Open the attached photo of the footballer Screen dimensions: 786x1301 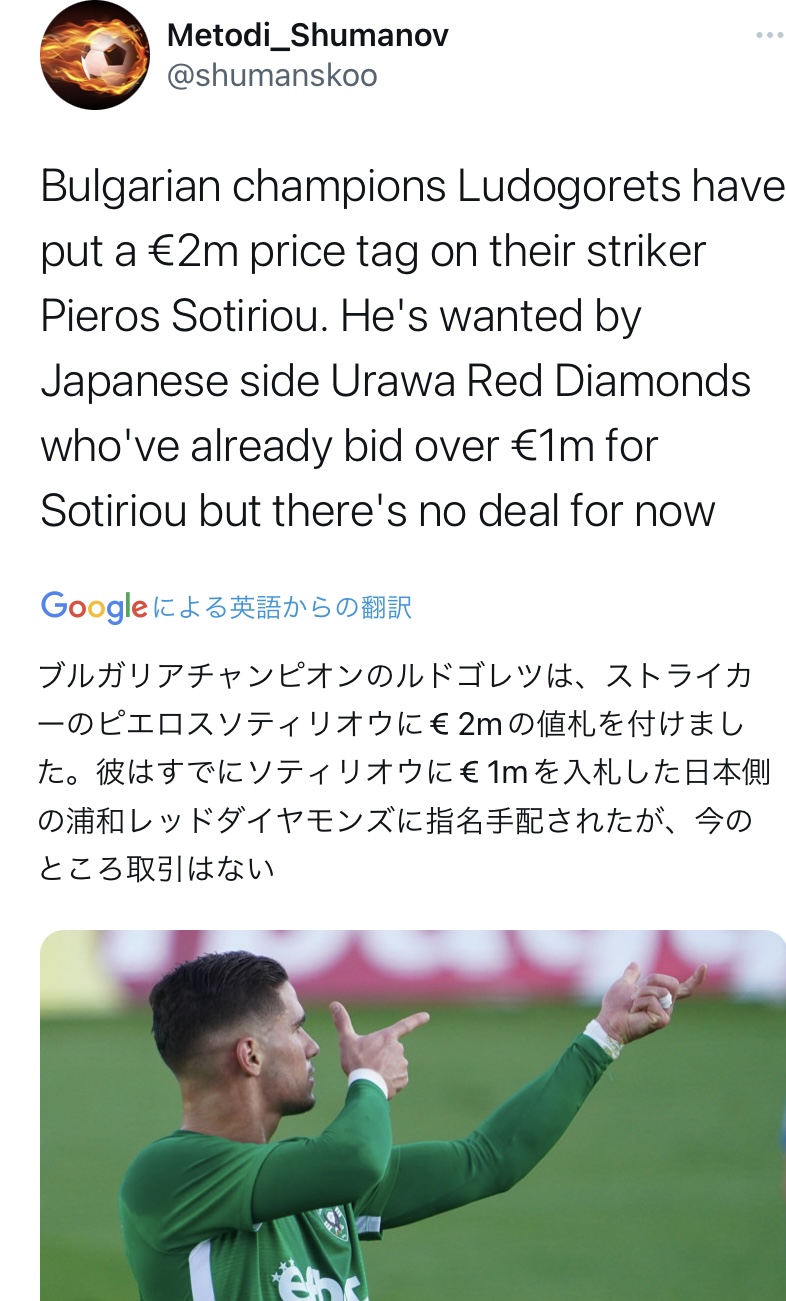point(412,1115)
